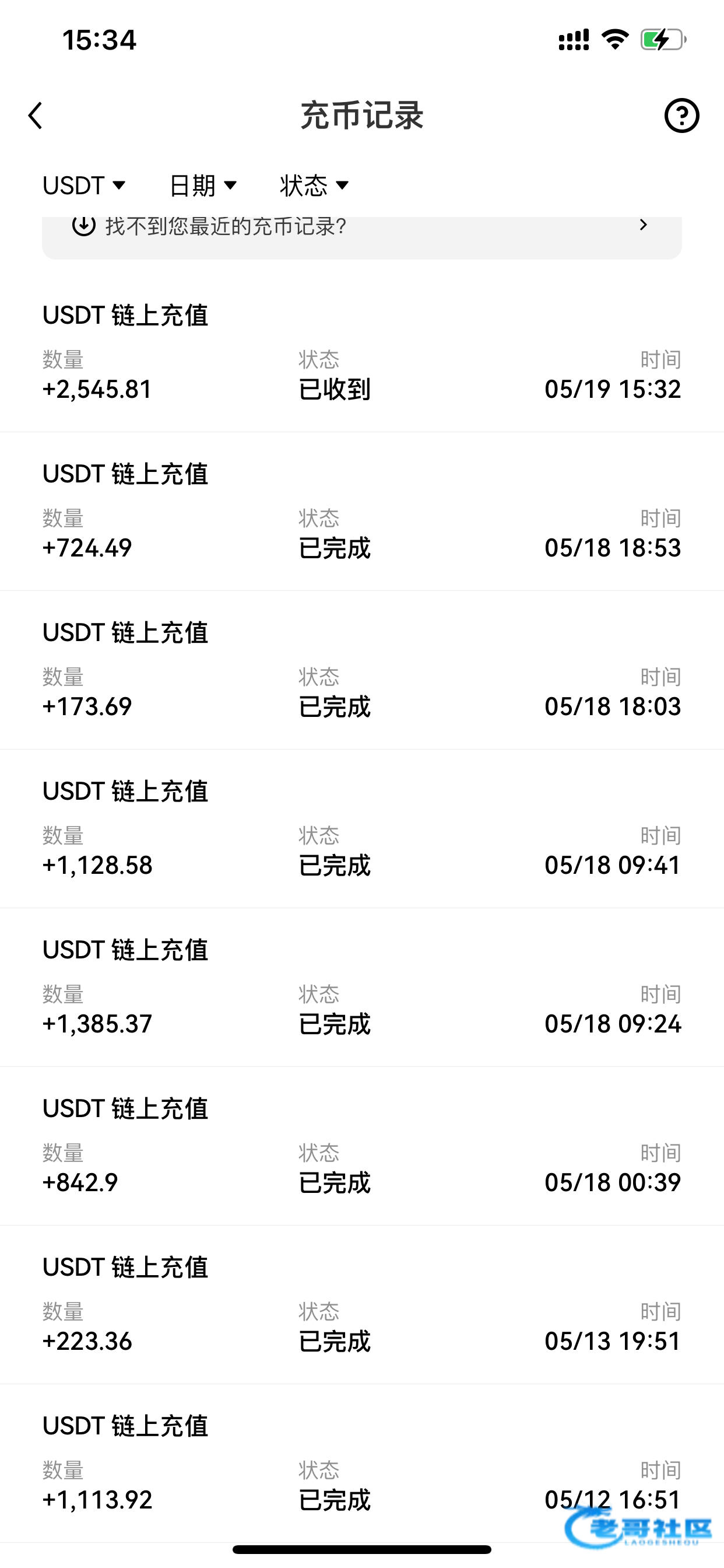
Task: Expand the 状态 status filter
Action: [x=315, y=185]
